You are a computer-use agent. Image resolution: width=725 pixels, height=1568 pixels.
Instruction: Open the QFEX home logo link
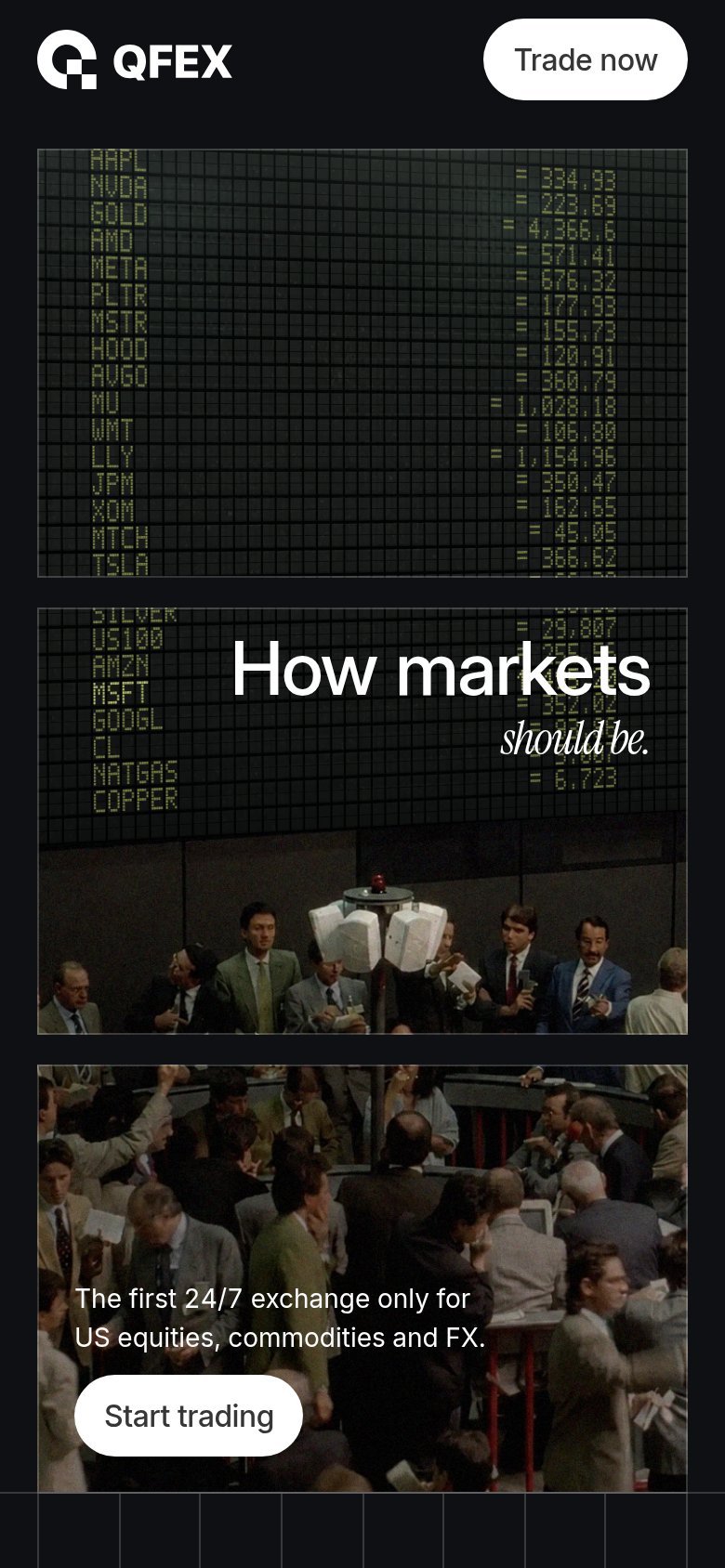pos(135,60)
